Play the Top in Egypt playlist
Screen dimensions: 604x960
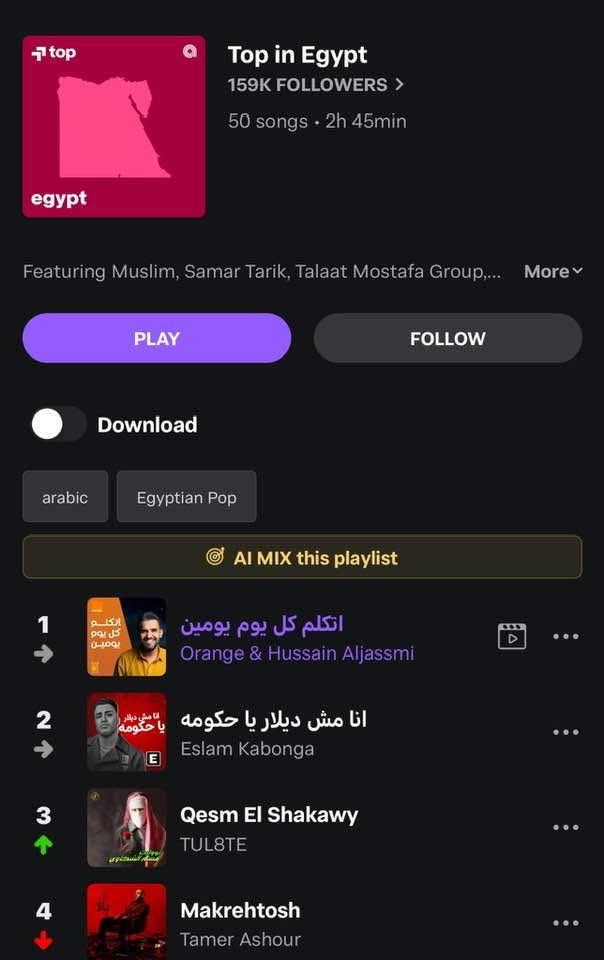[x=157, y=338]
